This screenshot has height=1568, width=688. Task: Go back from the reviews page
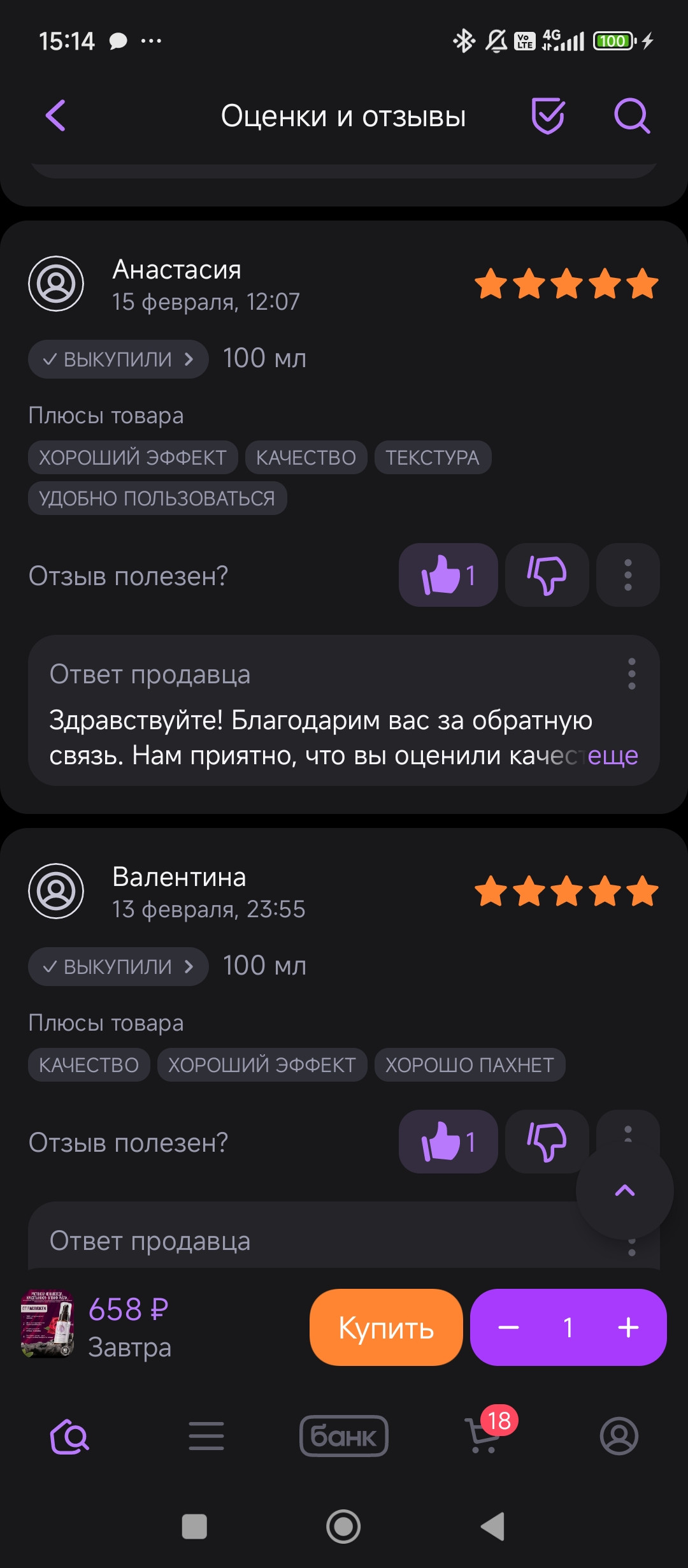click(56, 116)
